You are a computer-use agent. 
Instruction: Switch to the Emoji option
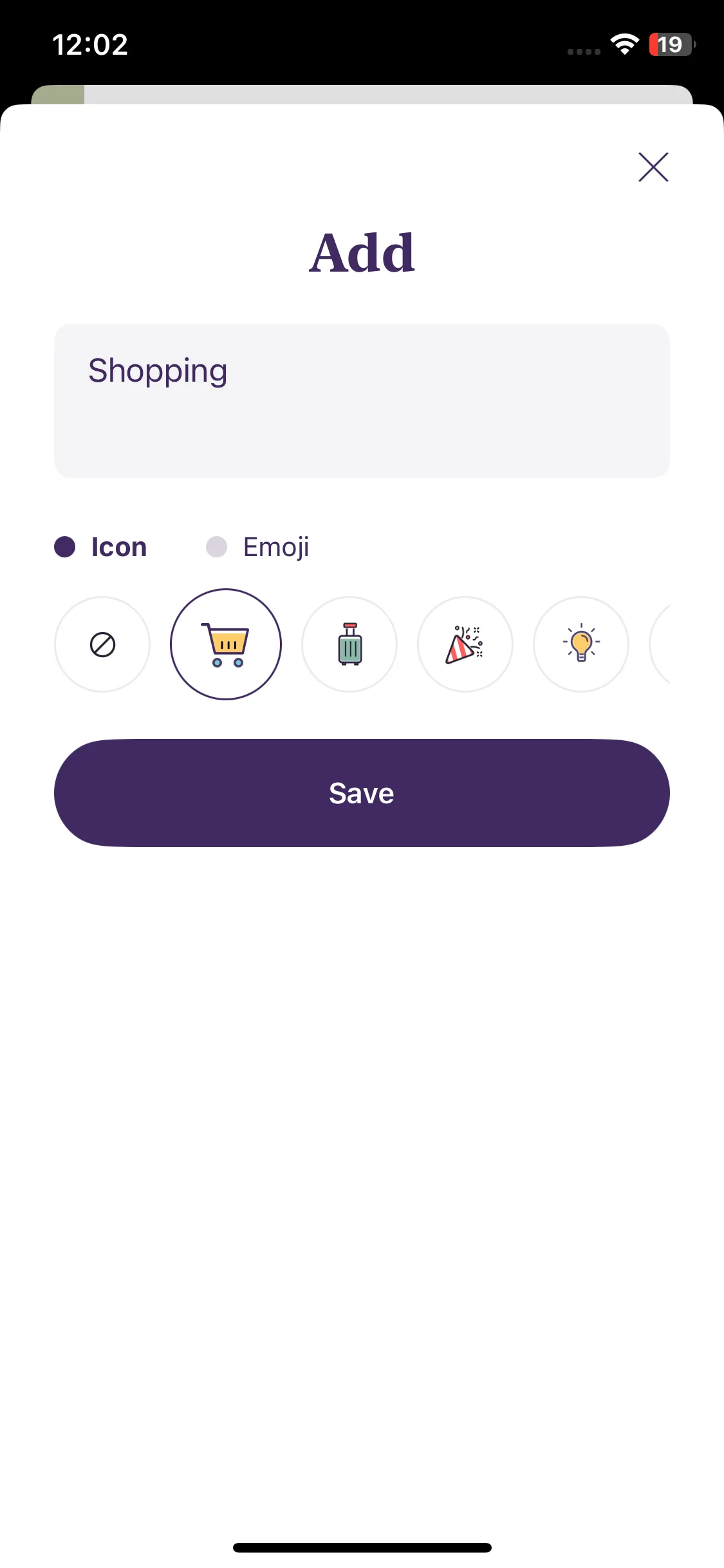click(257, 547)
